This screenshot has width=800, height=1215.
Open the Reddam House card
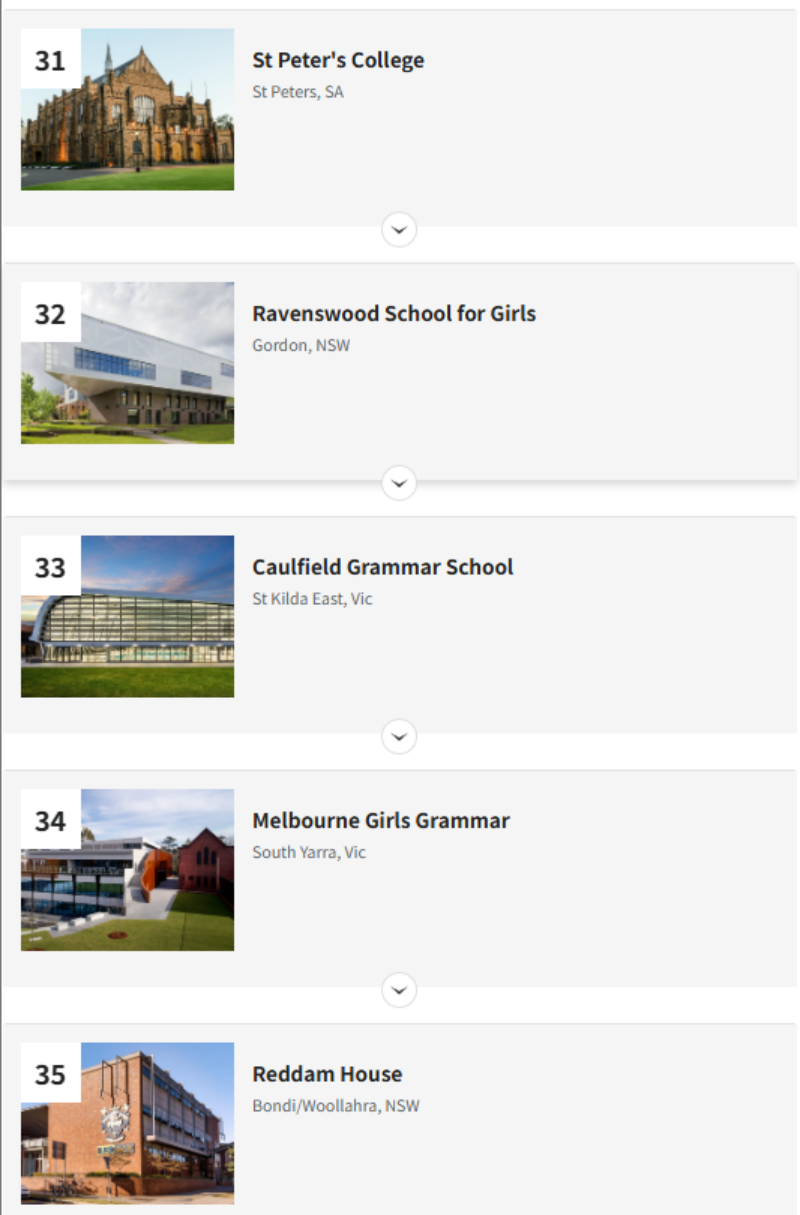pos(327,1074)
